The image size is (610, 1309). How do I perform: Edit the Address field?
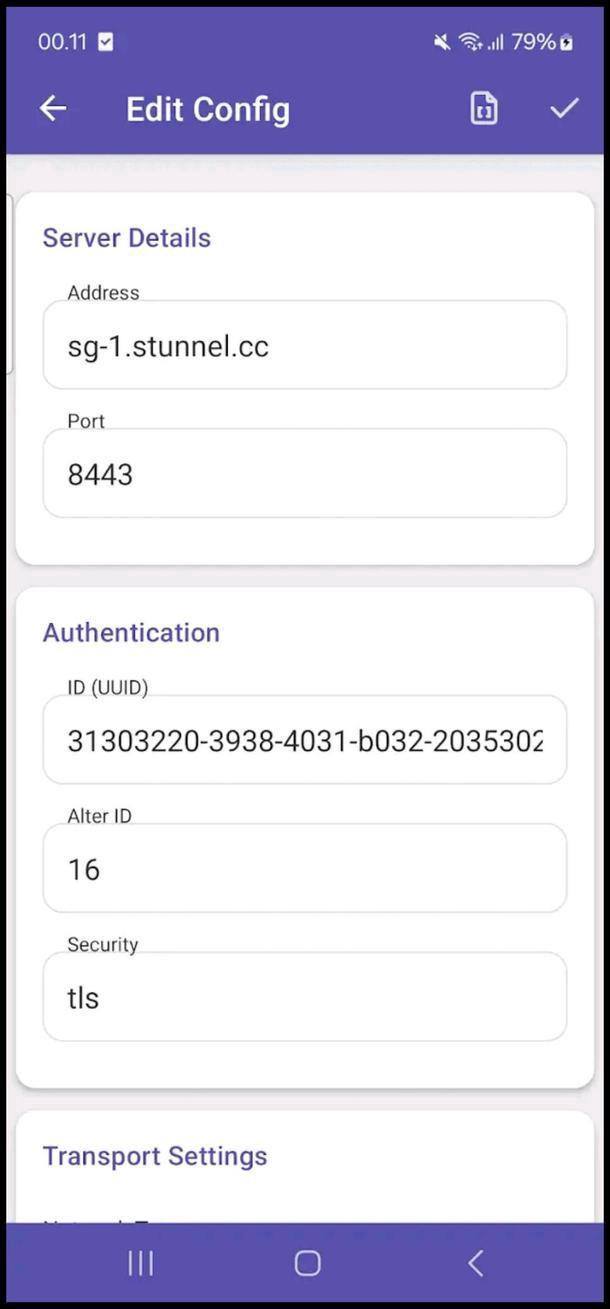304,346
